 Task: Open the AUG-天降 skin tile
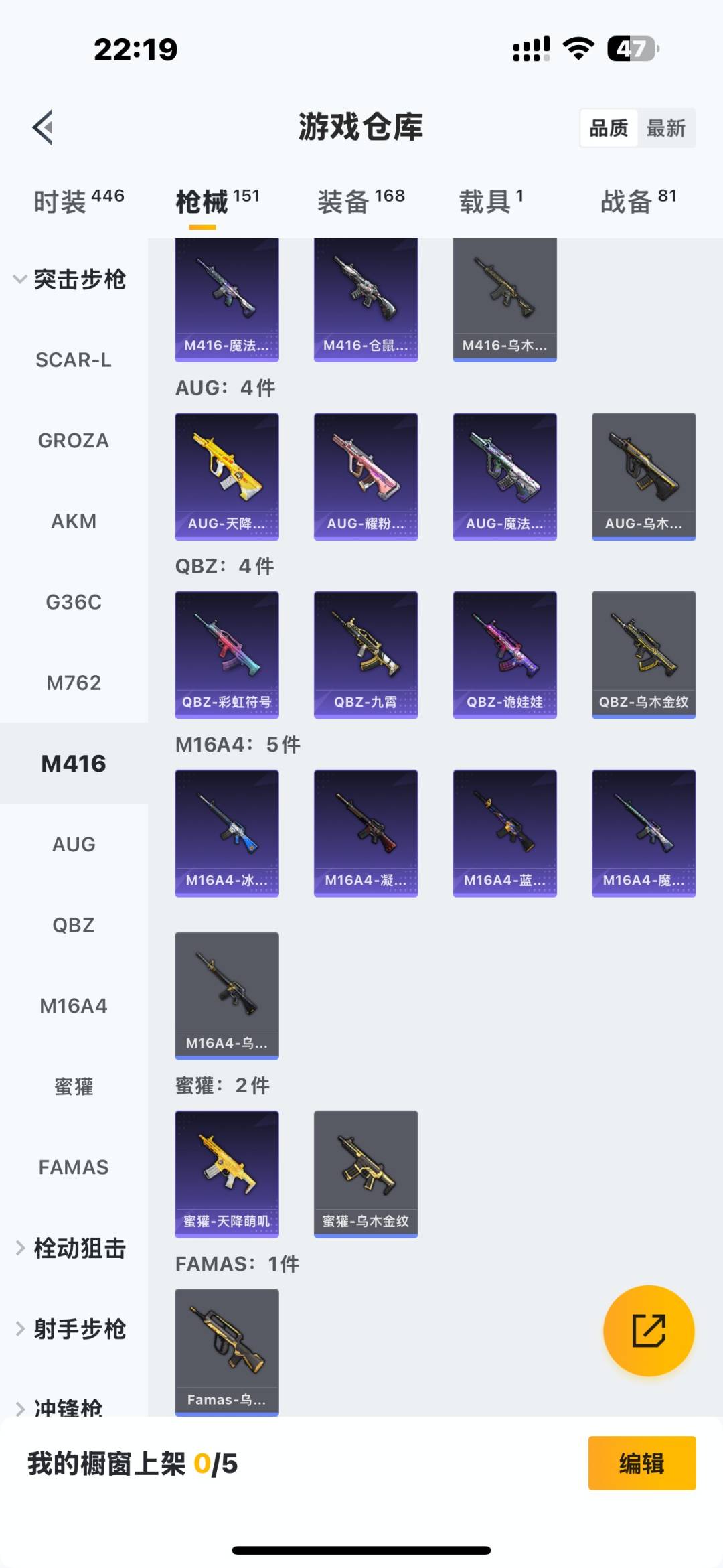click(227, 476)
